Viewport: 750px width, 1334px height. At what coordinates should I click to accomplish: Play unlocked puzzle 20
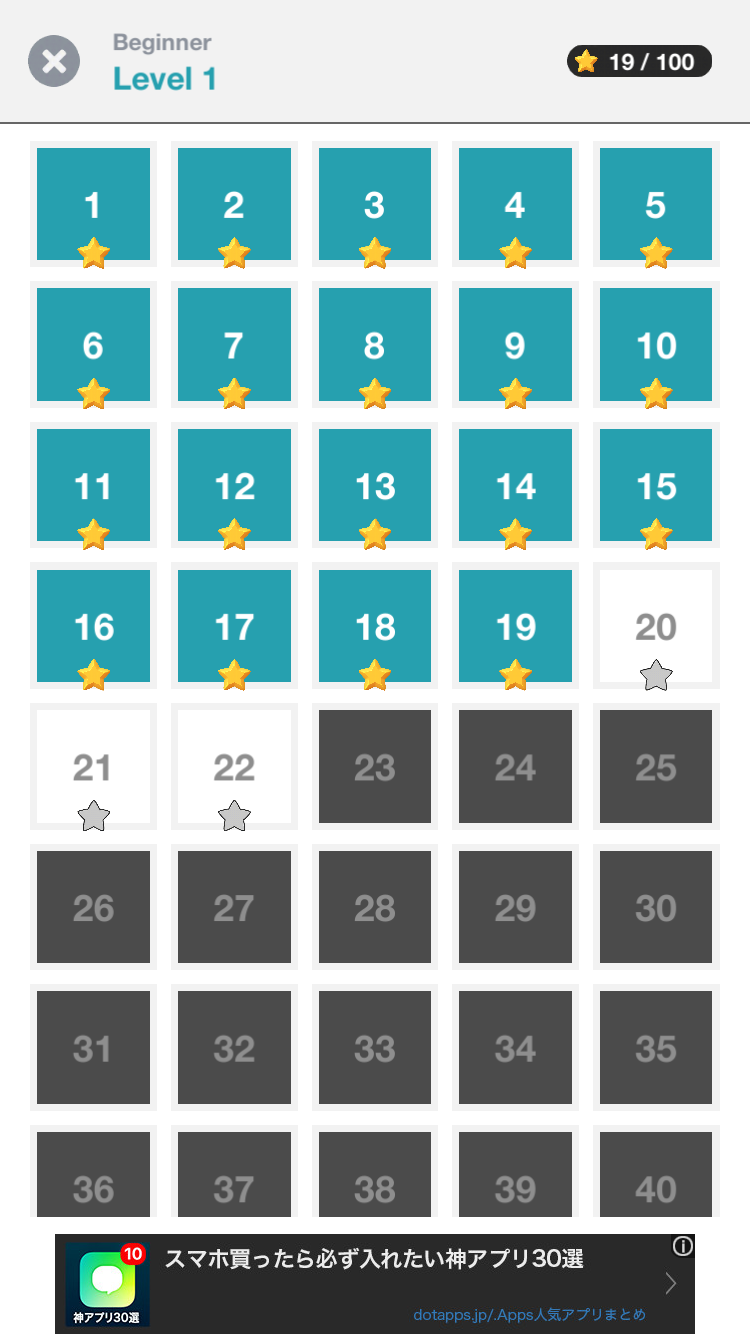656,626
